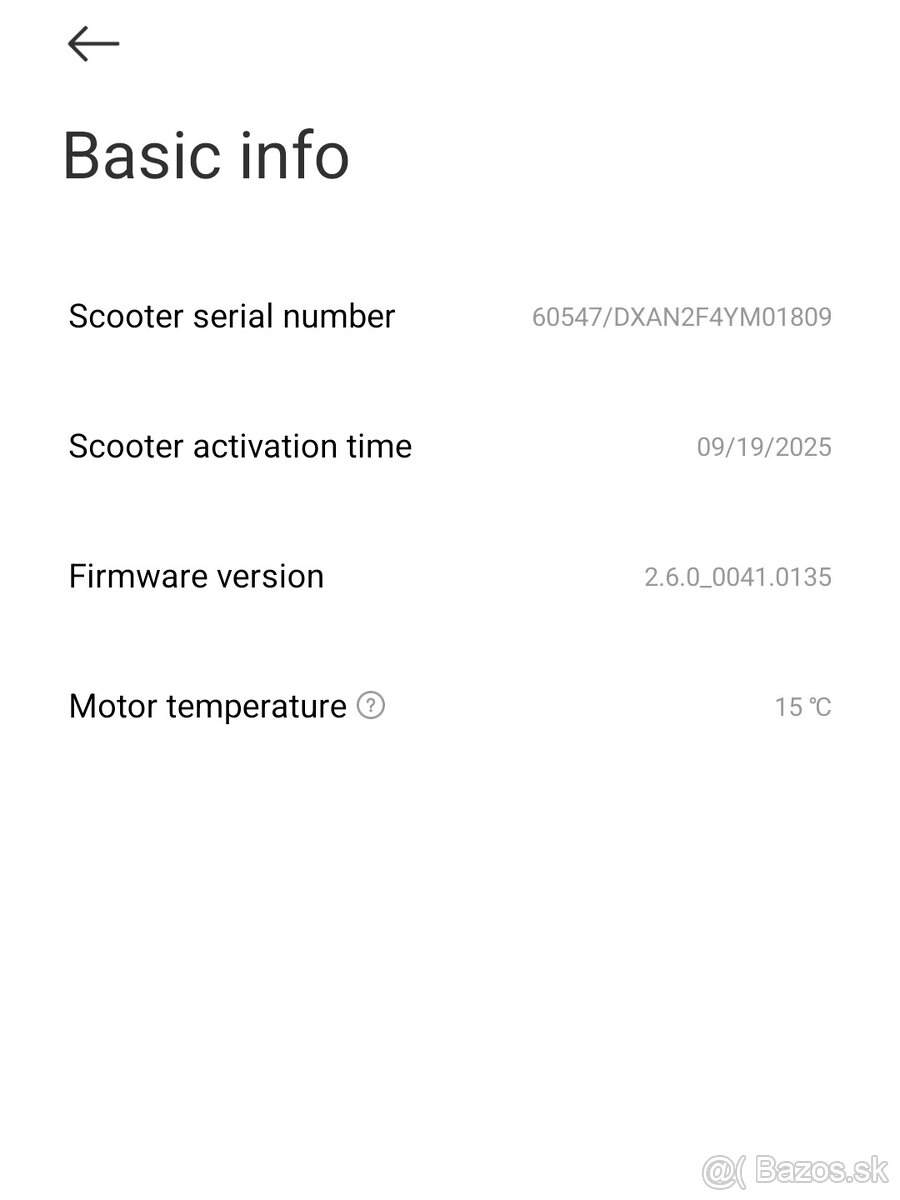Click the Firmware version label text
The width and height of the screenshot is (900, 1200).
(196, 576)
